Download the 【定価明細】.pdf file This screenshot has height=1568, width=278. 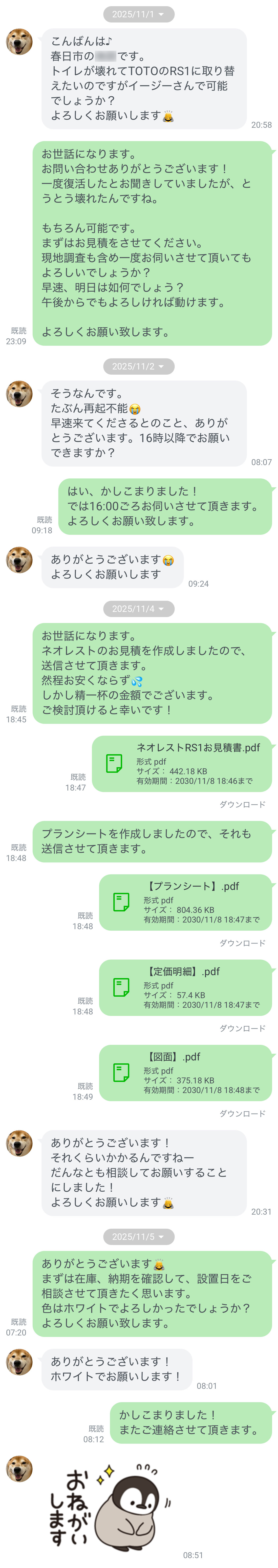pos(242,1028)
